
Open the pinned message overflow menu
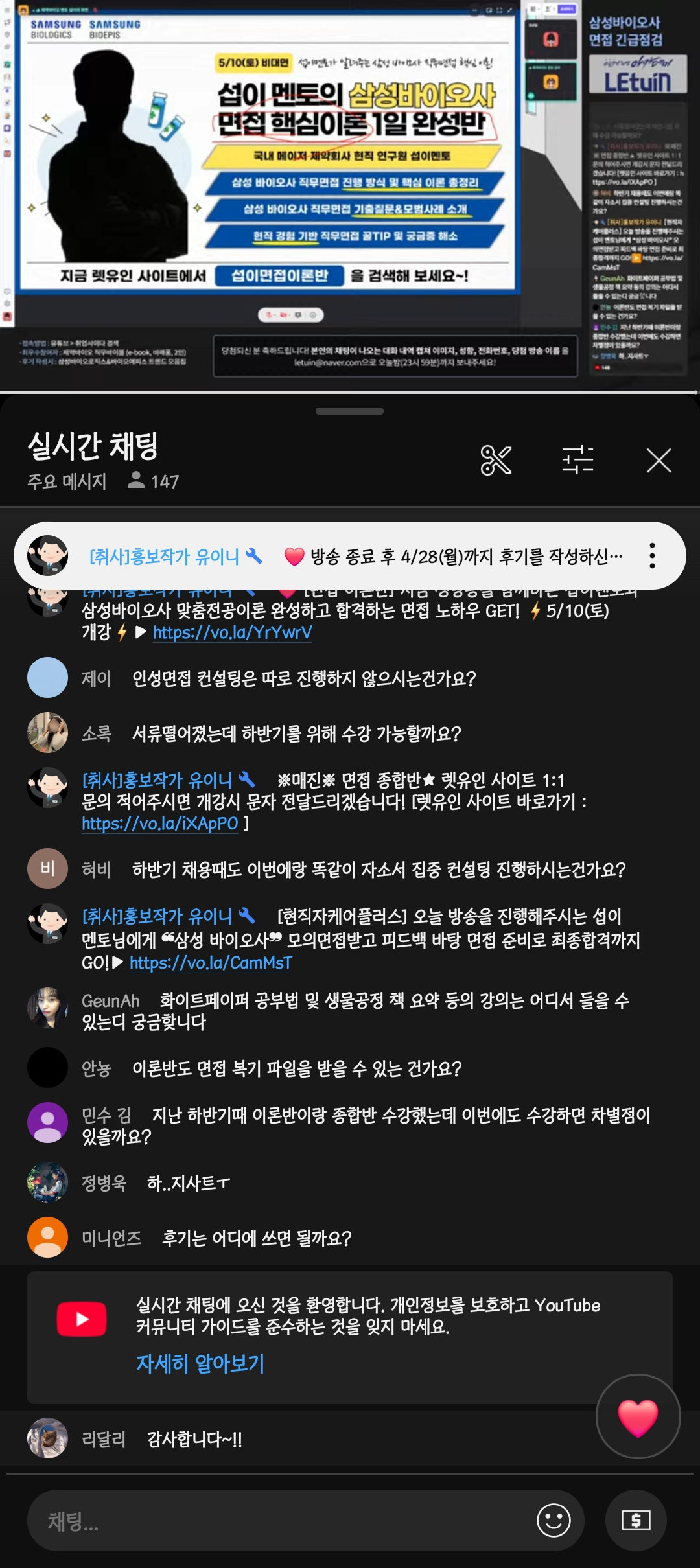(652, 556)
